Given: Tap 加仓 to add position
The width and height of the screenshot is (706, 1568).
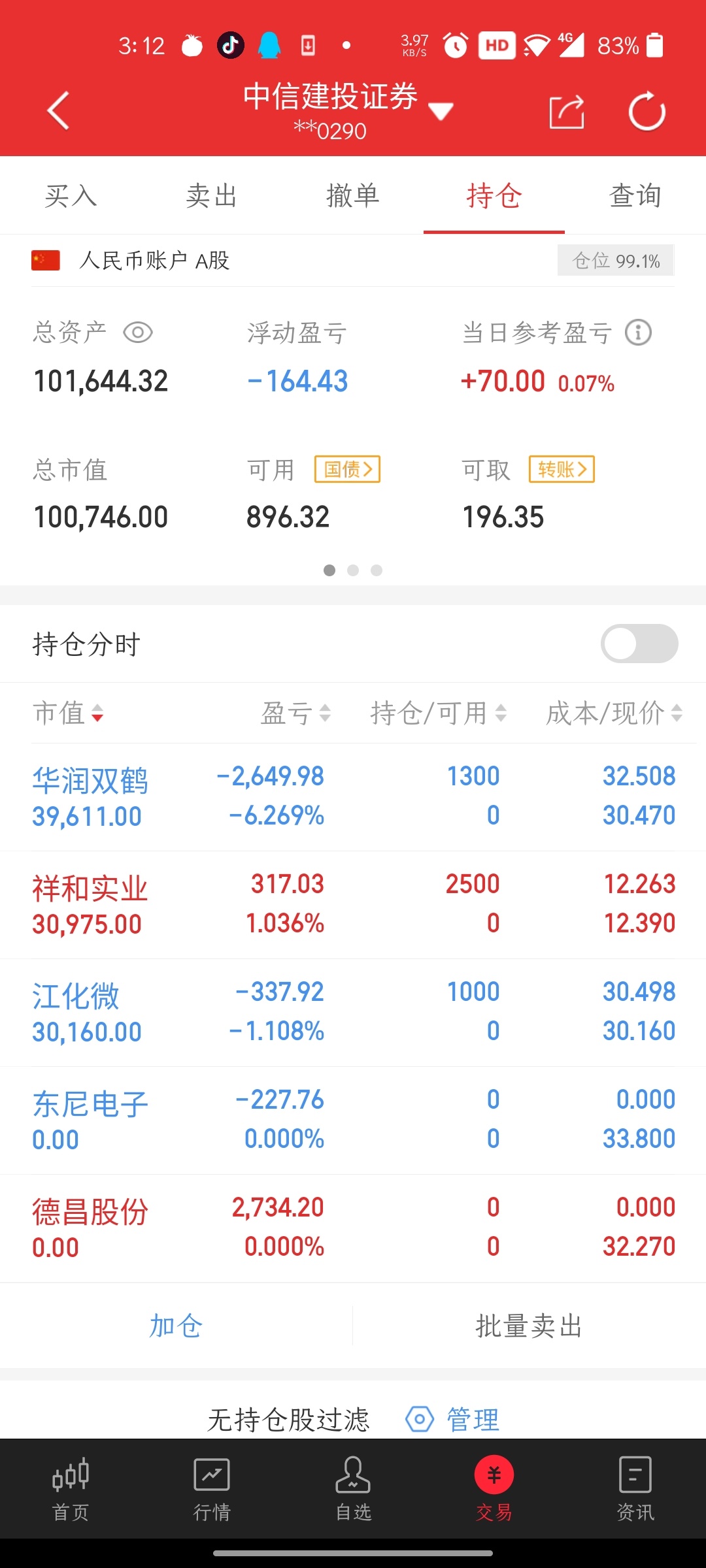Looking at the screenshot, I should tap(176, 1326).
